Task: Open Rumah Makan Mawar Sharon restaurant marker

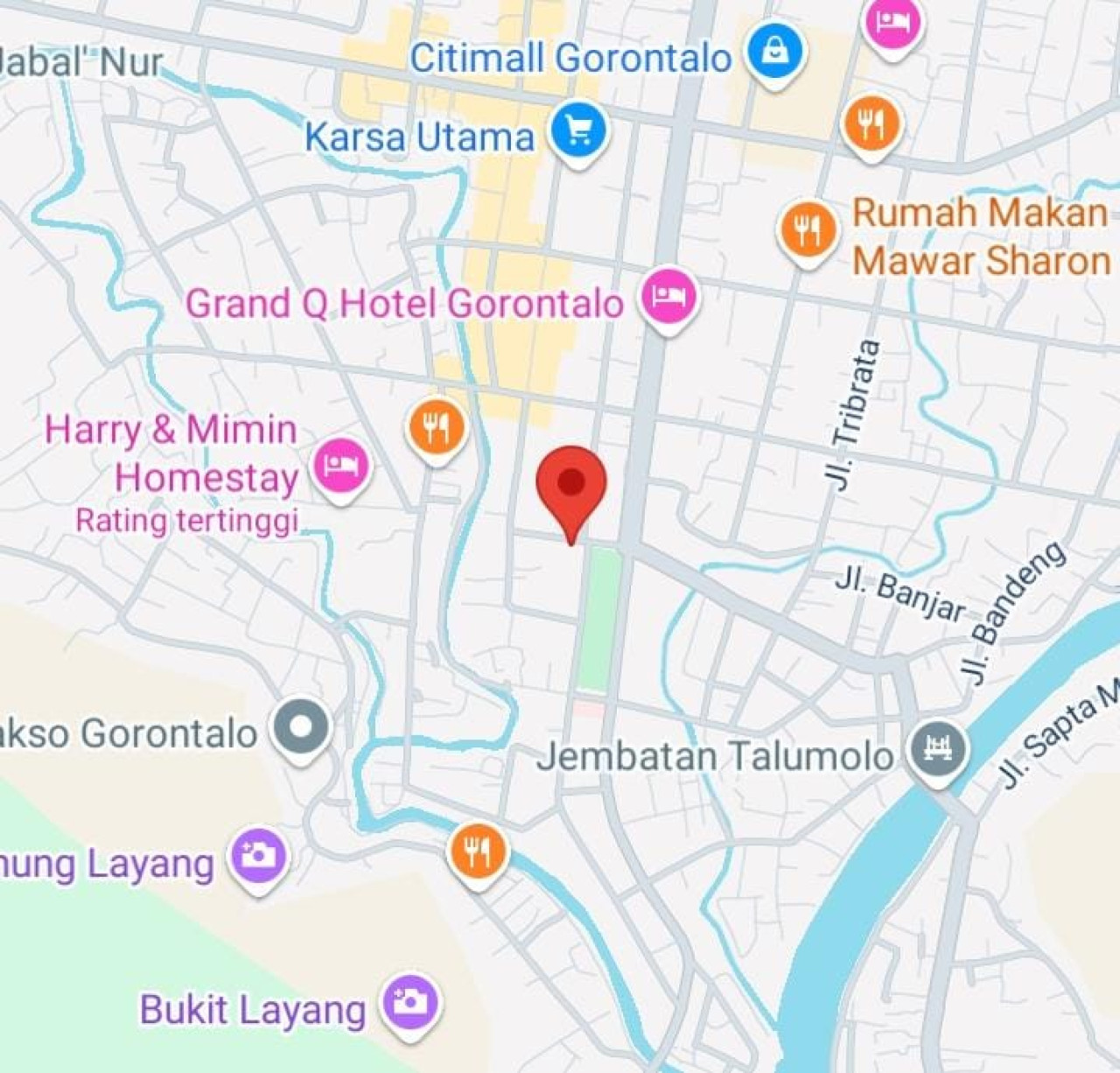Action: 808,231
